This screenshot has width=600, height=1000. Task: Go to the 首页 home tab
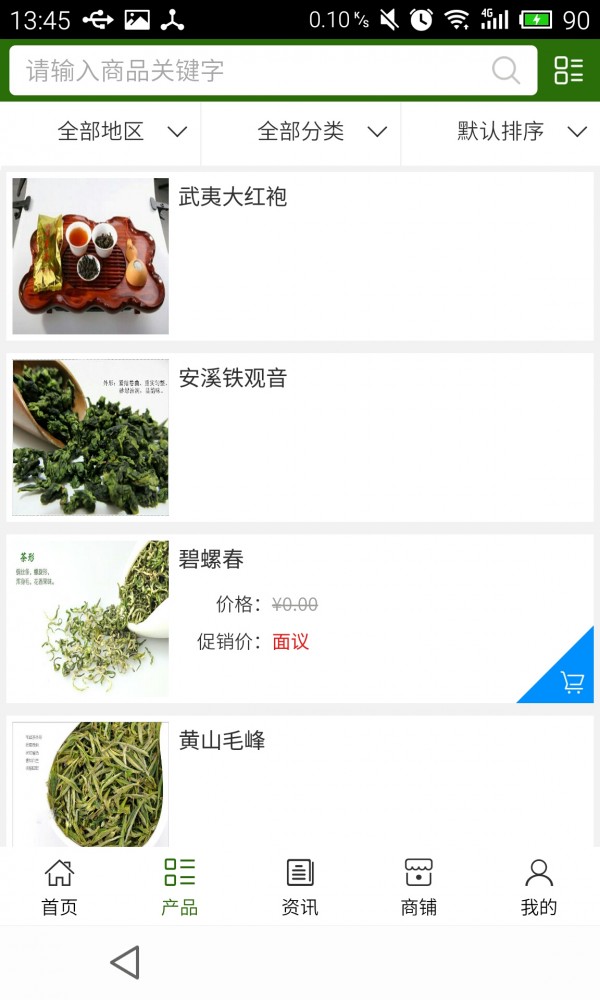(x=59, y=887)
